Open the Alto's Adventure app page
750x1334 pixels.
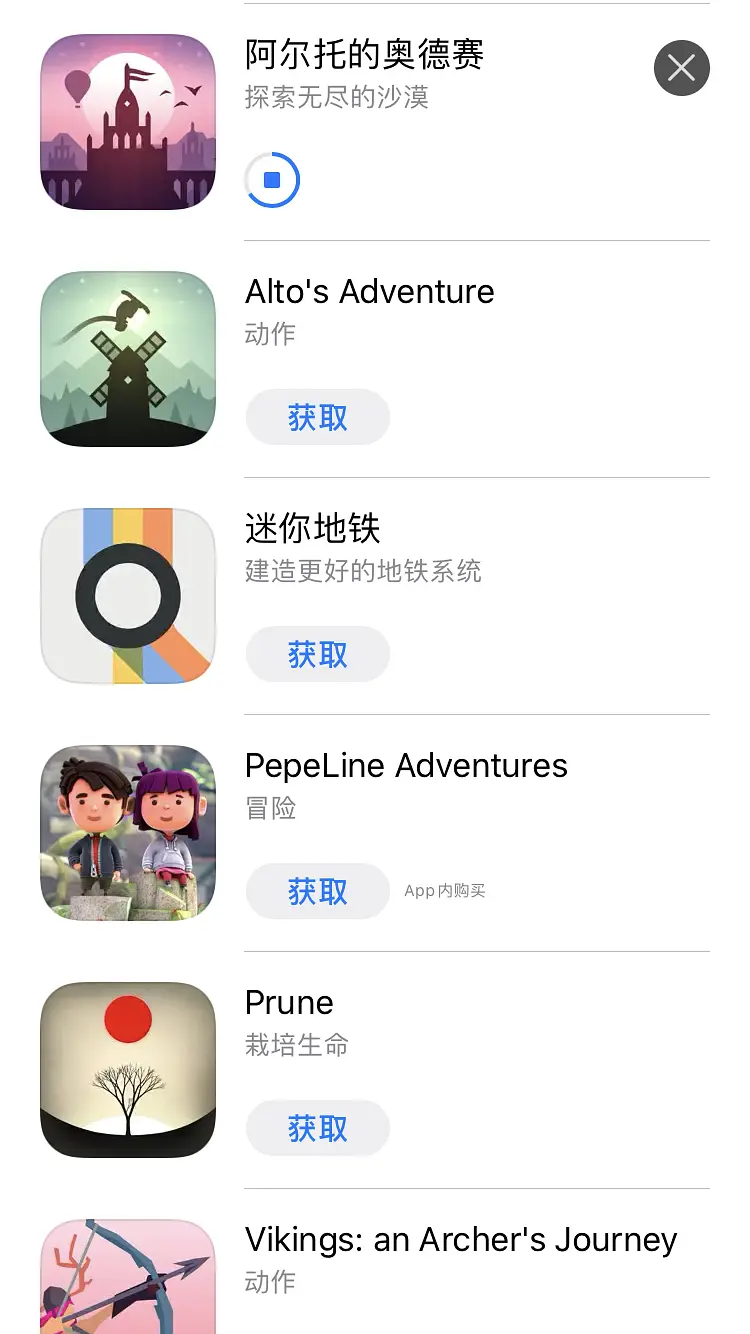370,291
